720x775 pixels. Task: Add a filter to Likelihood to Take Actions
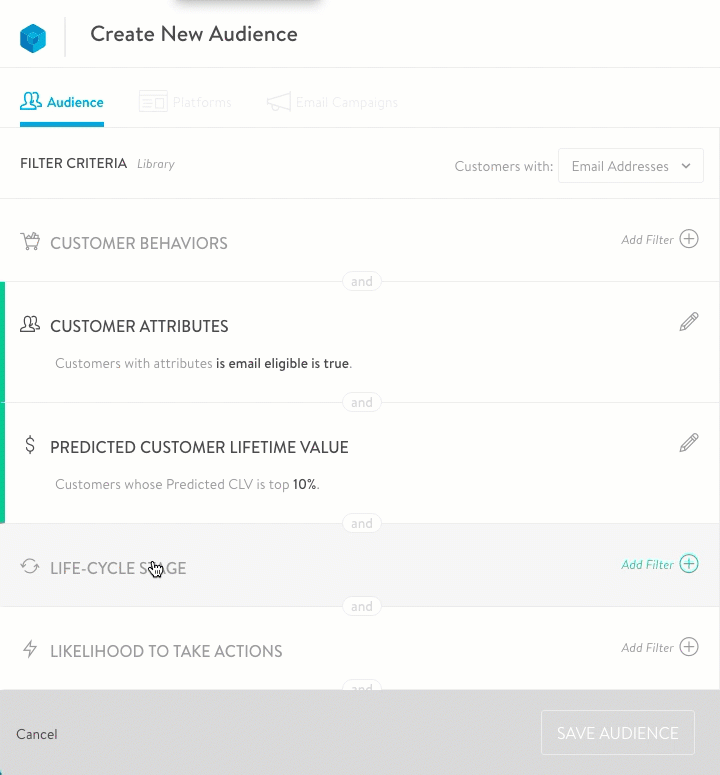660,647
